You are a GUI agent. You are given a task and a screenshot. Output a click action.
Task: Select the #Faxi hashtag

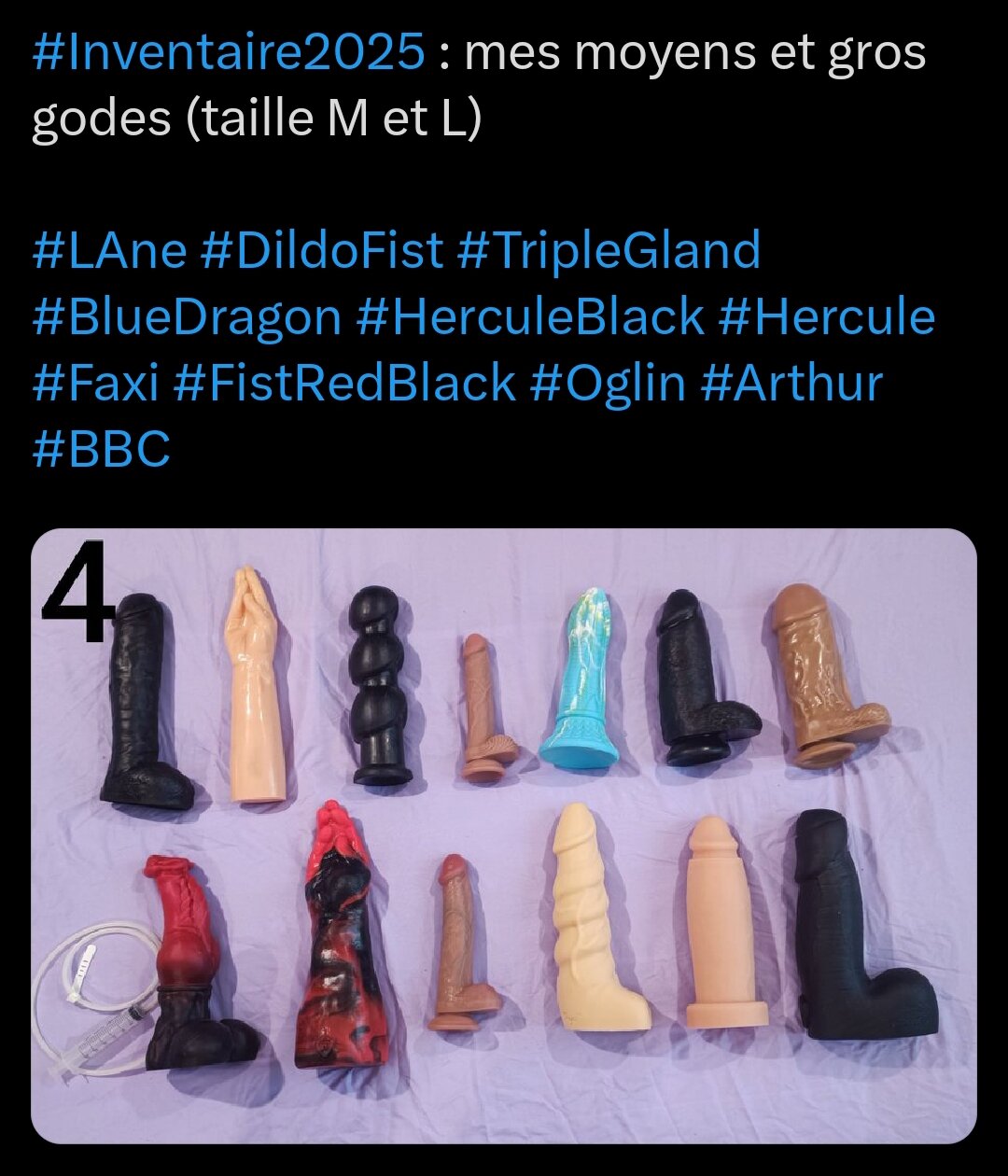[x=95, y=384]
